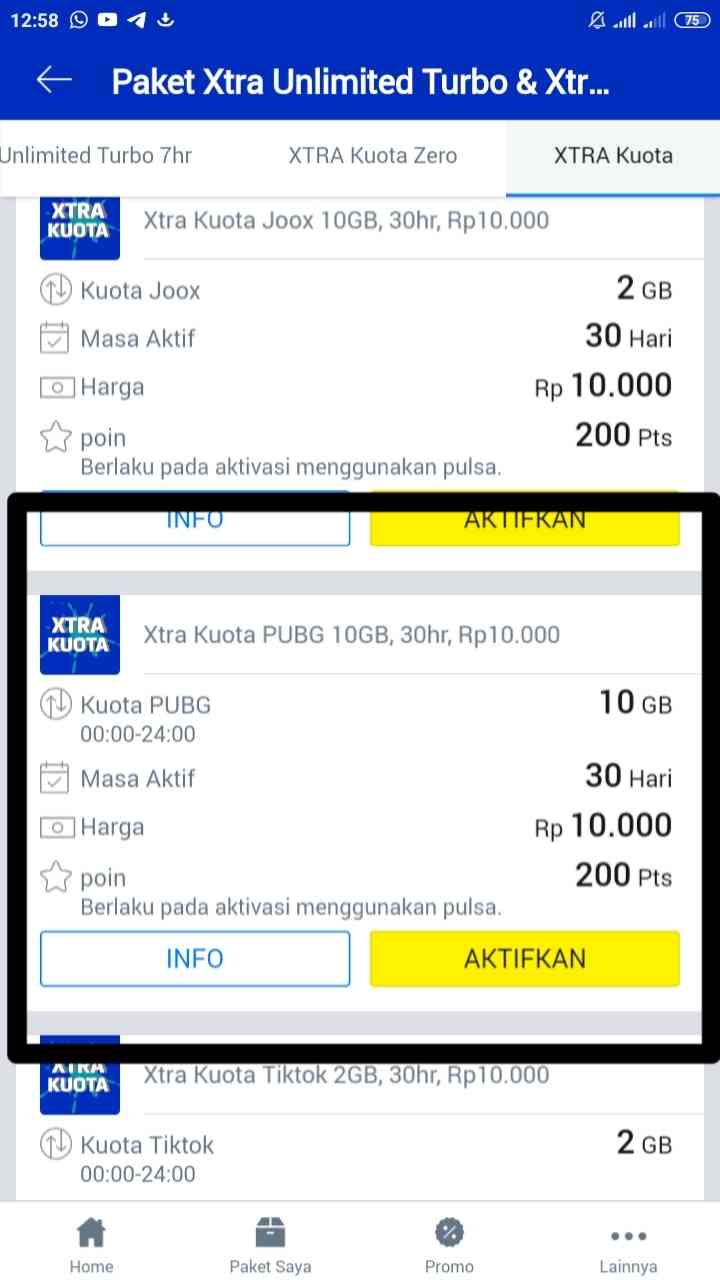The height and width of the screenshot is (1280, 720).
Task: Go to Paket Saya
Action: point(270,1243)
